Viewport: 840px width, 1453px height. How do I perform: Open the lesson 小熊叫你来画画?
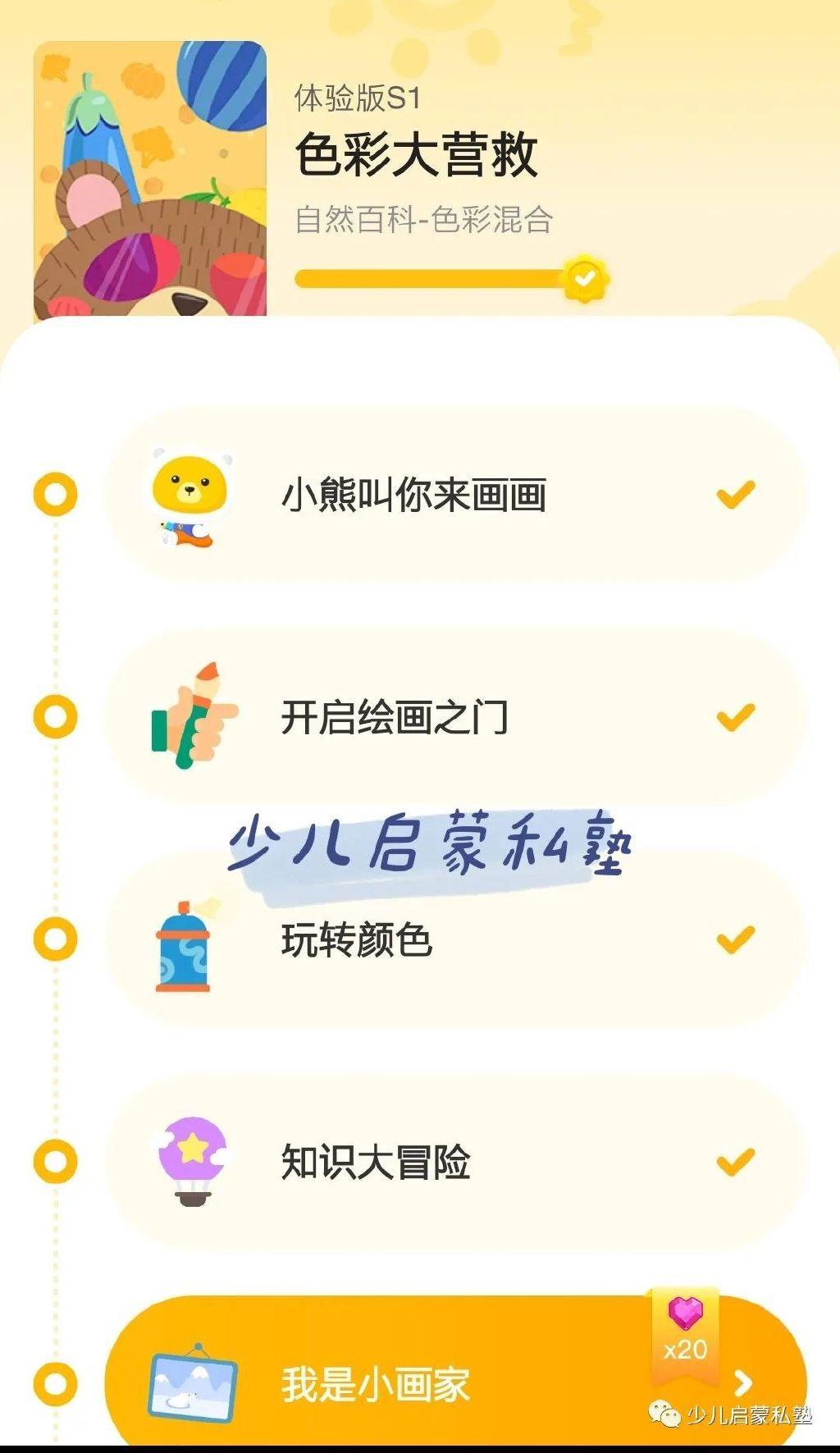[x=455, y=495]
